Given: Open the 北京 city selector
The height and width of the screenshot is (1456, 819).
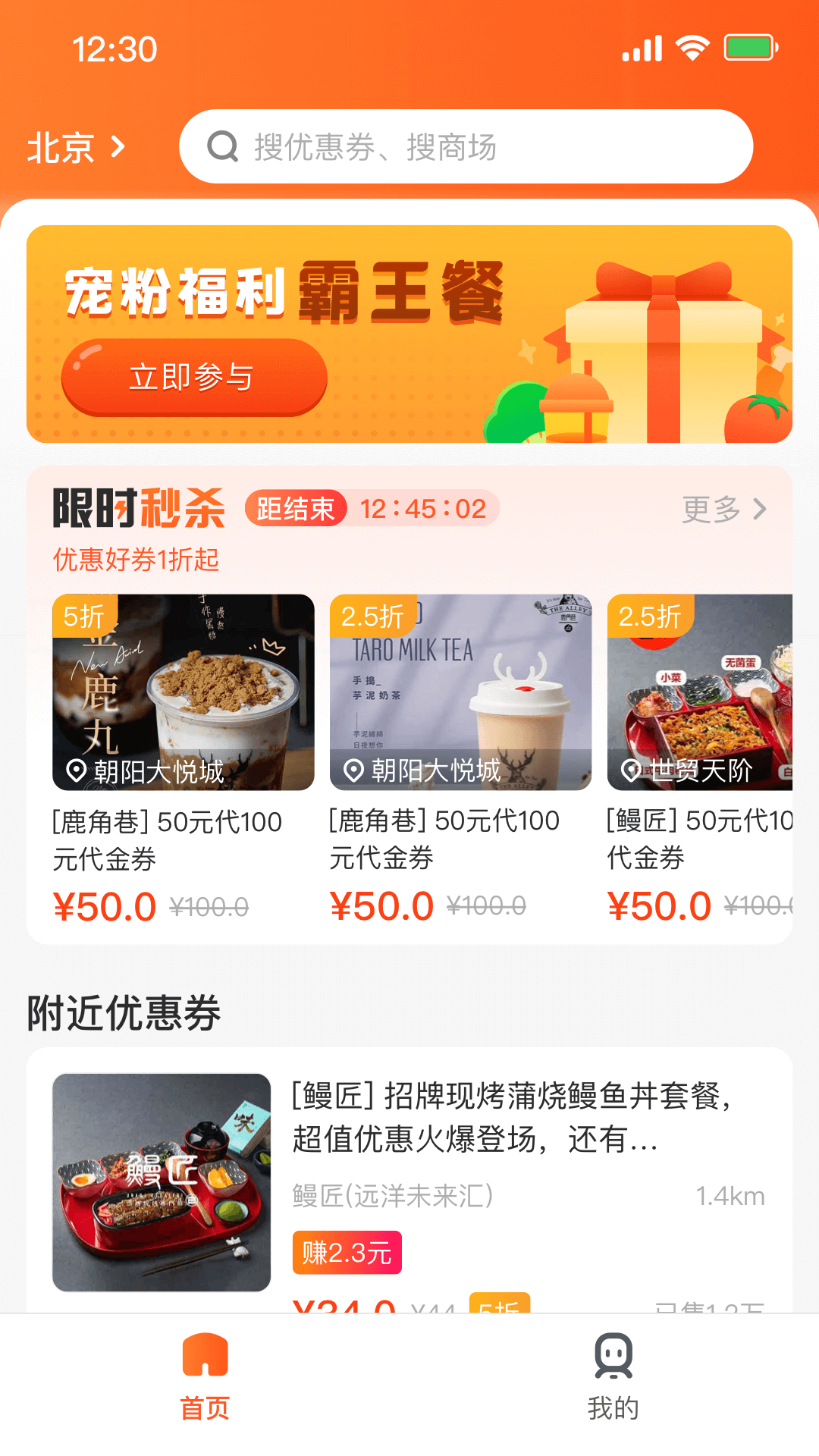Looking at the screenshot, I should pos(76,147).
